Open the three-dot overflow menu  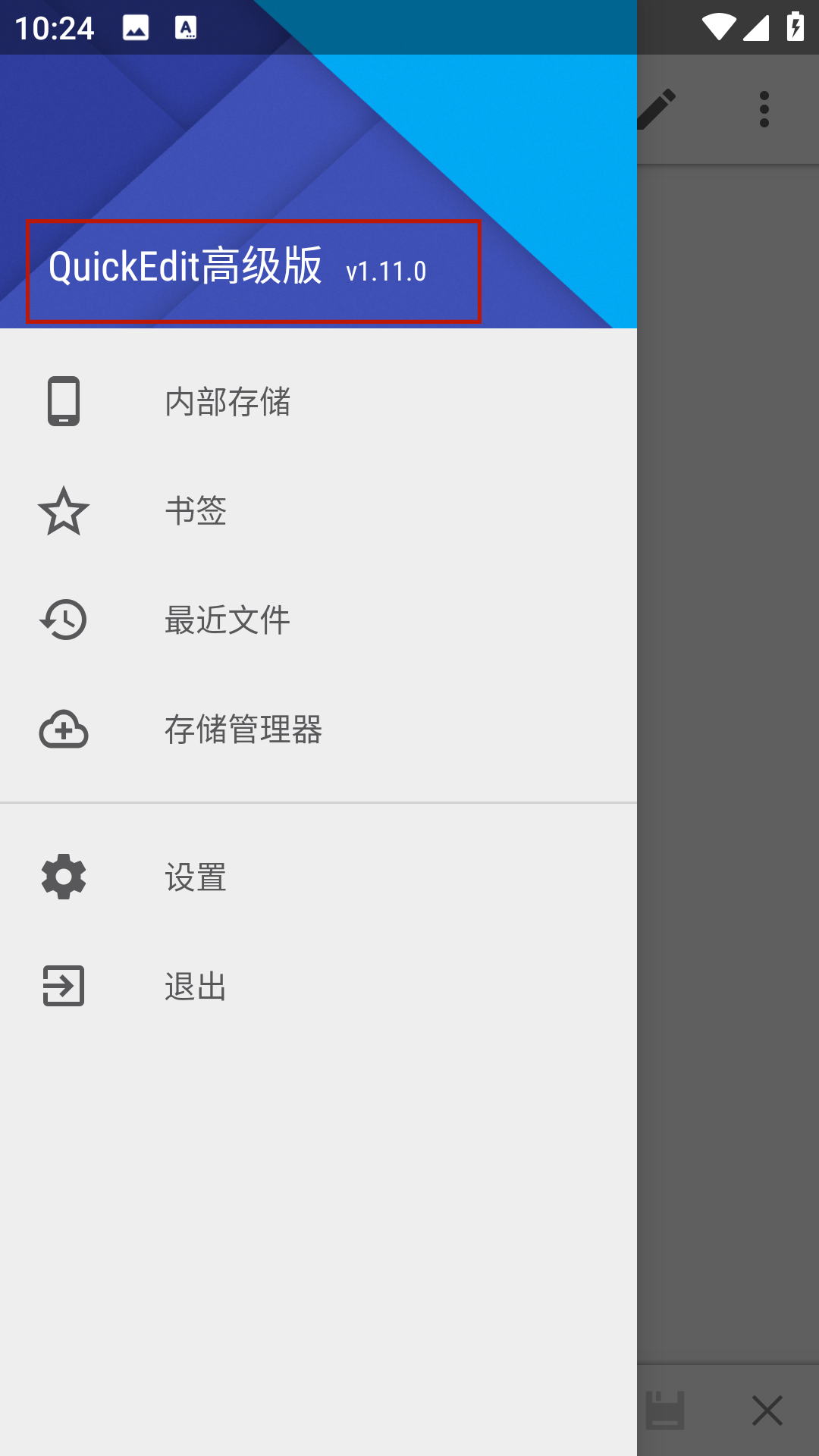[x=764, y=109]
